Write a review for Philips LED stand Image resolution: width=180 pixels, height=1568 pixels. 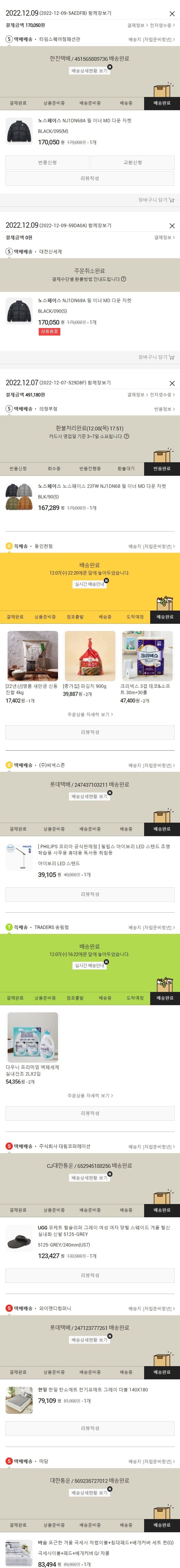click(x=90, y=894)
